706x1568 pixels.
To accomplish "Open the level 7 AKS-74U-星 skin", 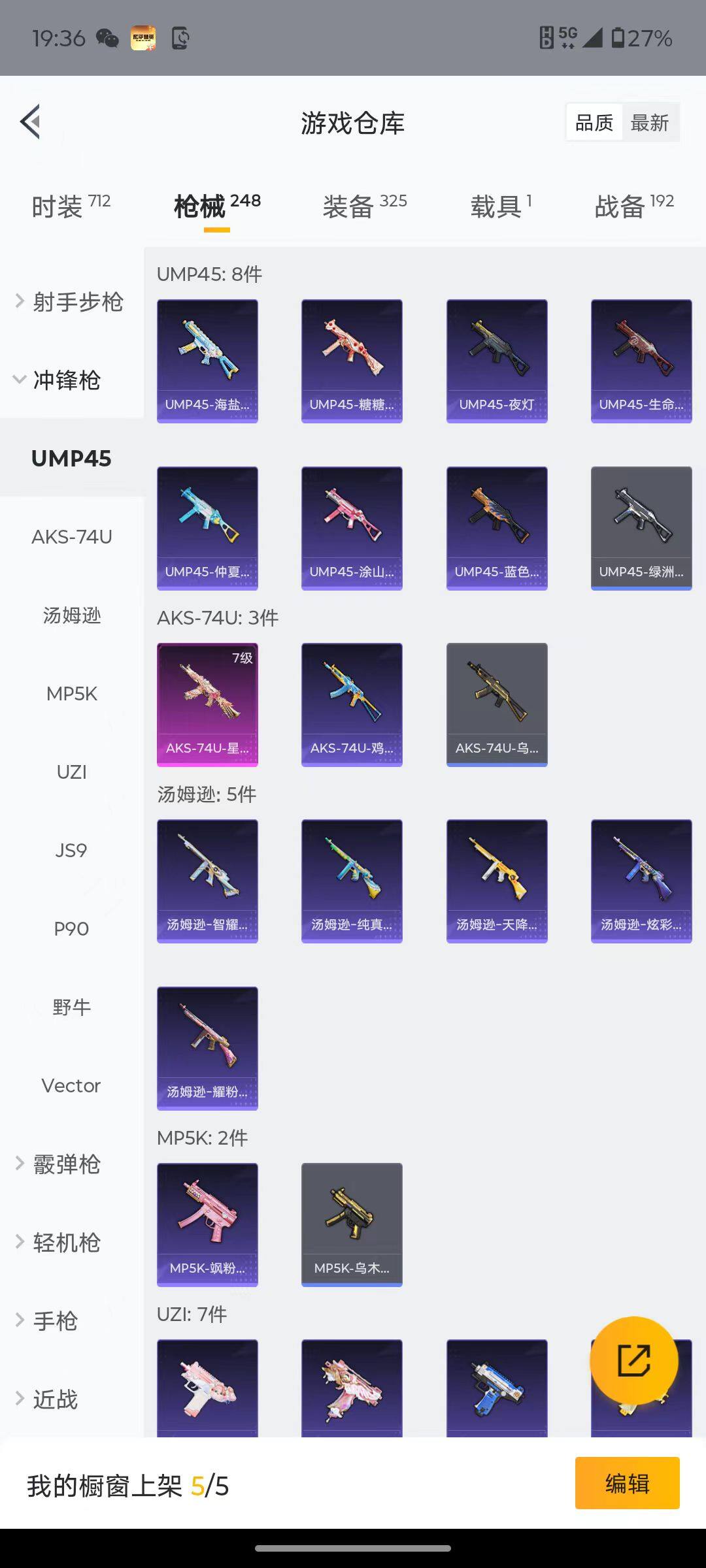I will [x=207, y=704].
